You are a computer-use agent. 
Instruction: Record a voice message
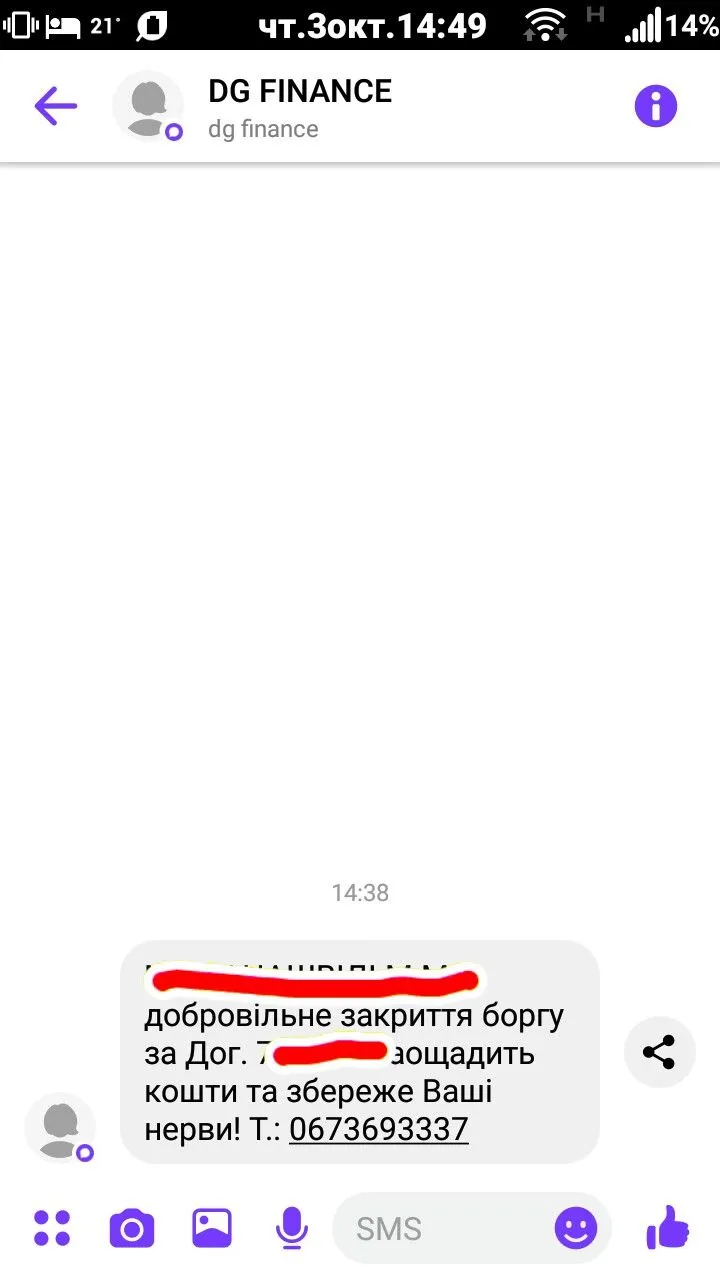coord(291,1228)
